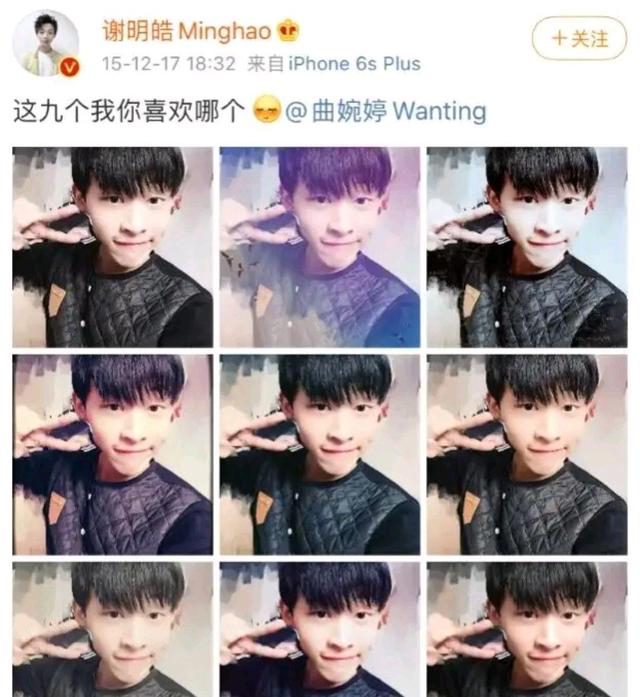The width and height of the screenshot is (640, 697).
Task: Open the first photo in the middle row
Action: 112,454
